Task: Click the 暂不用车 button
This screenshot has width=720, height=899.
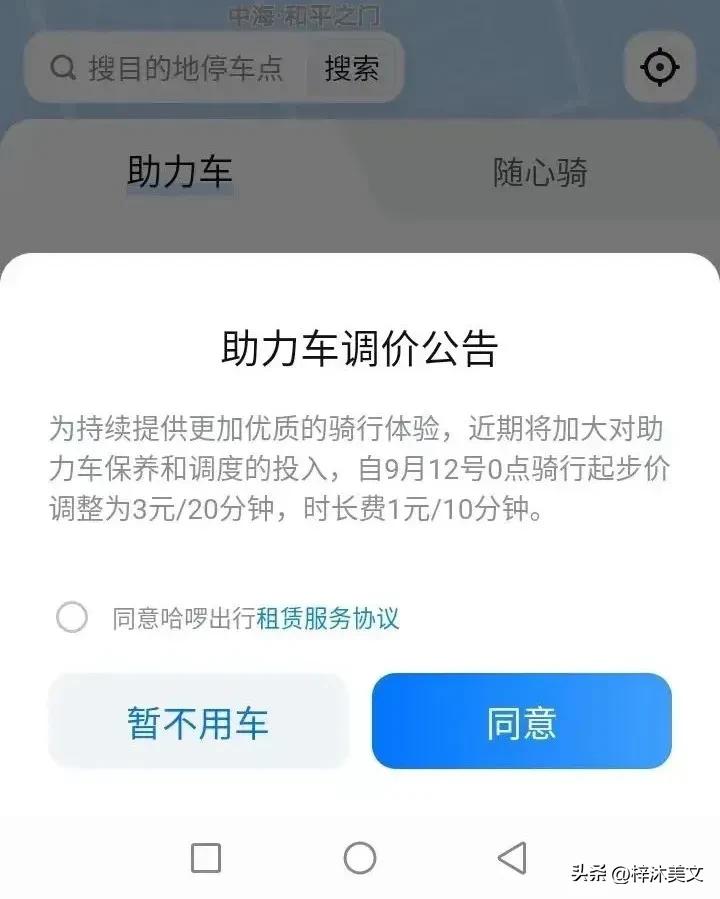Action: [x=198, y=721]
